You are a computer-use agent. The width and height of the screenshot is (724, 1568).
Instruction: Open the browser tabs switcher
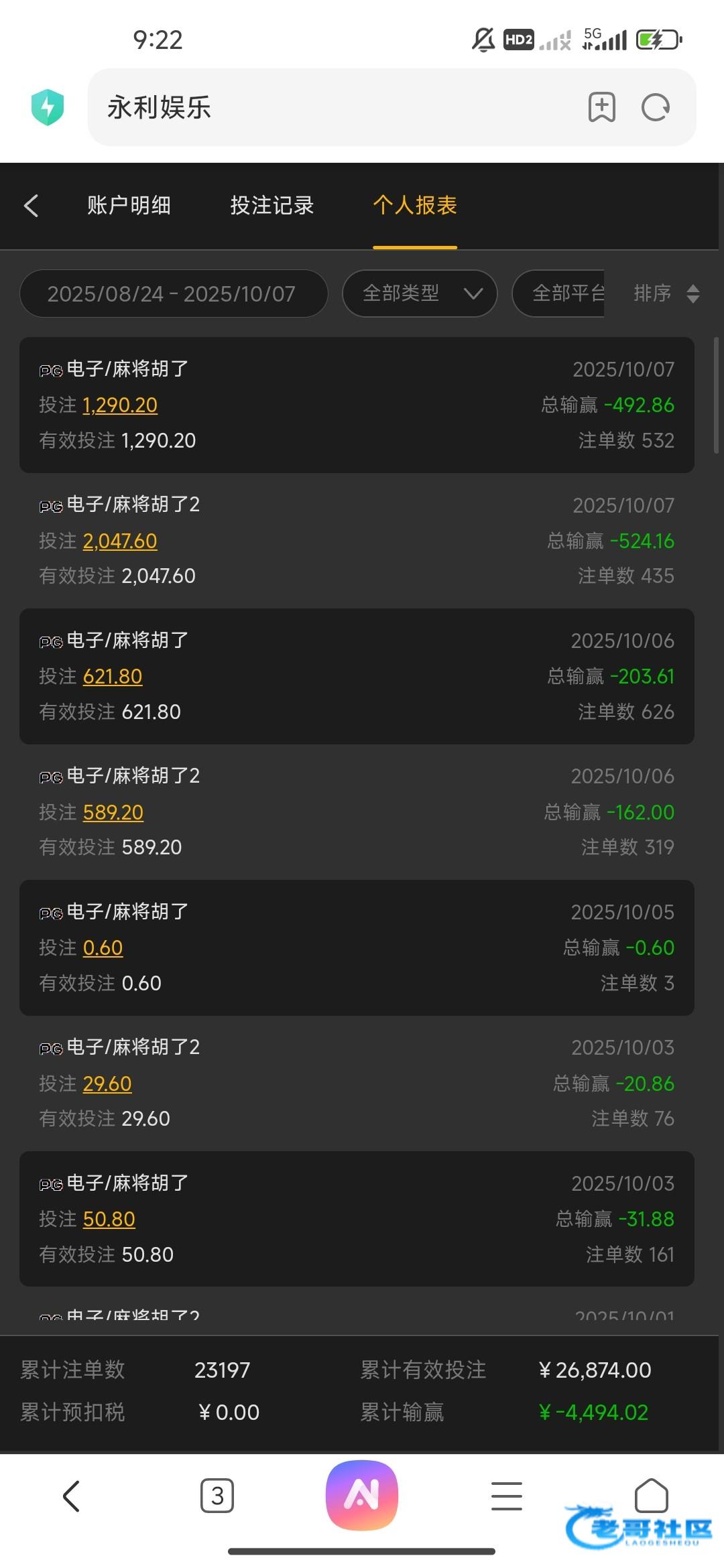pyautogui.click(x=217, y=1496)
